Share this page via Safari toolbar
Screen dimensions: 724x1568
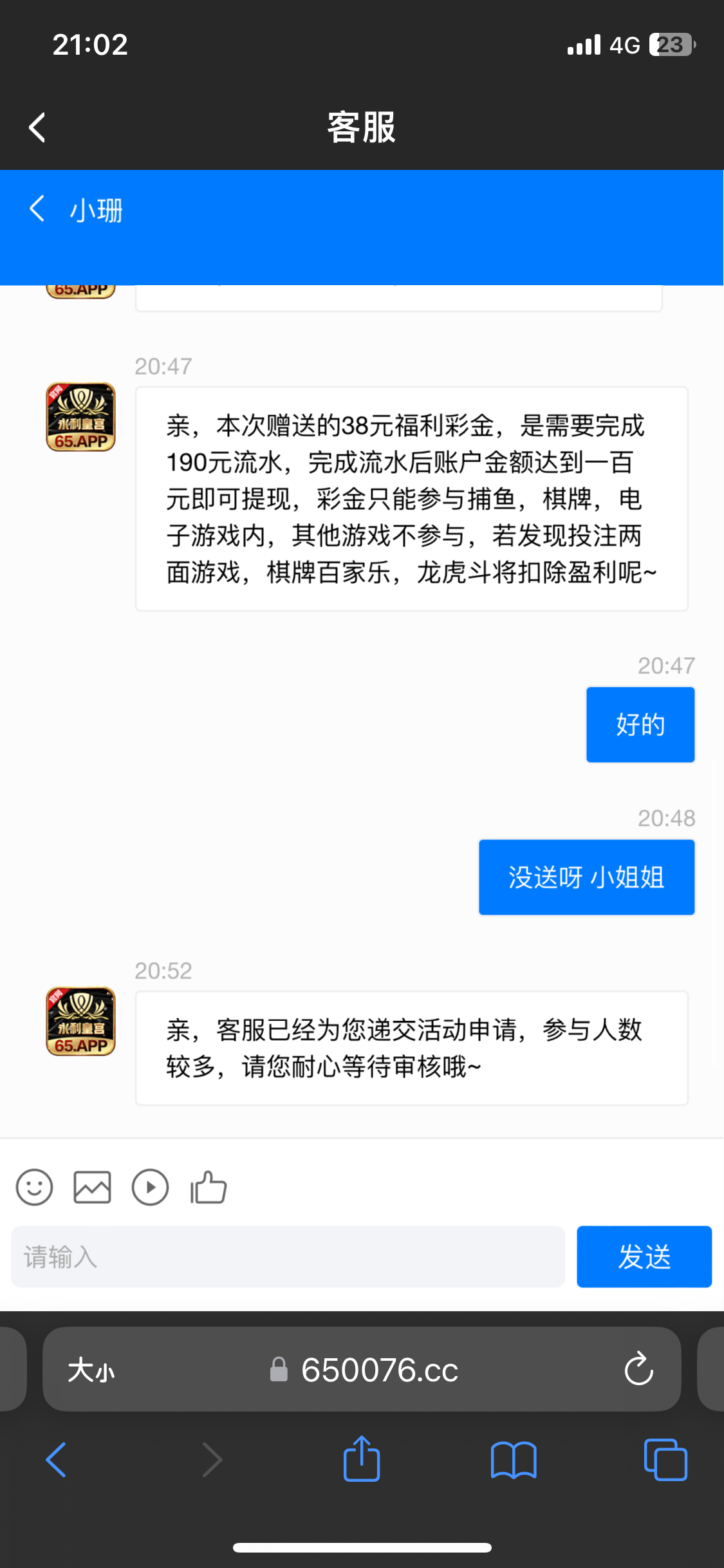point(362,1459)
